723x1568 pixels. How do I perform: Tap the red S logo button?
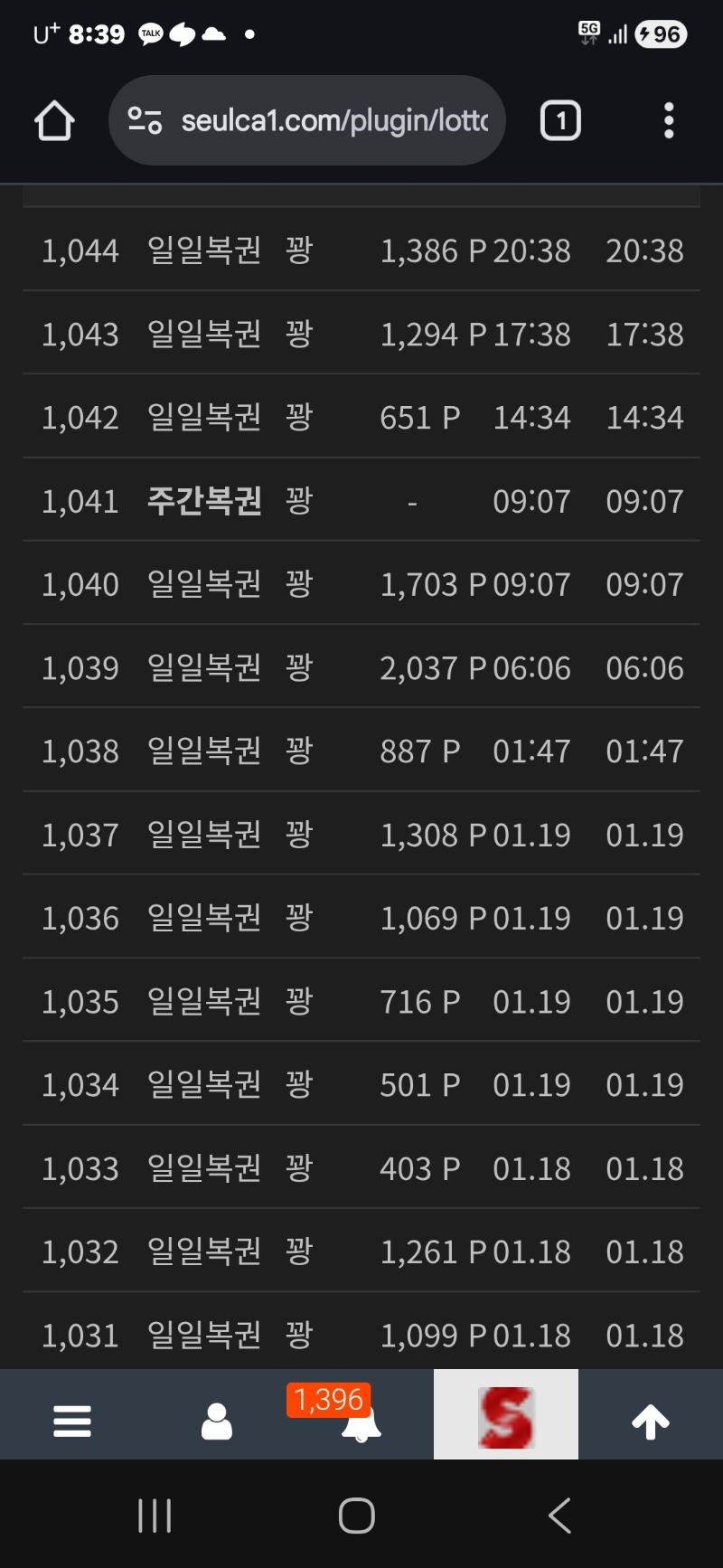click(x=506, y=1416)
